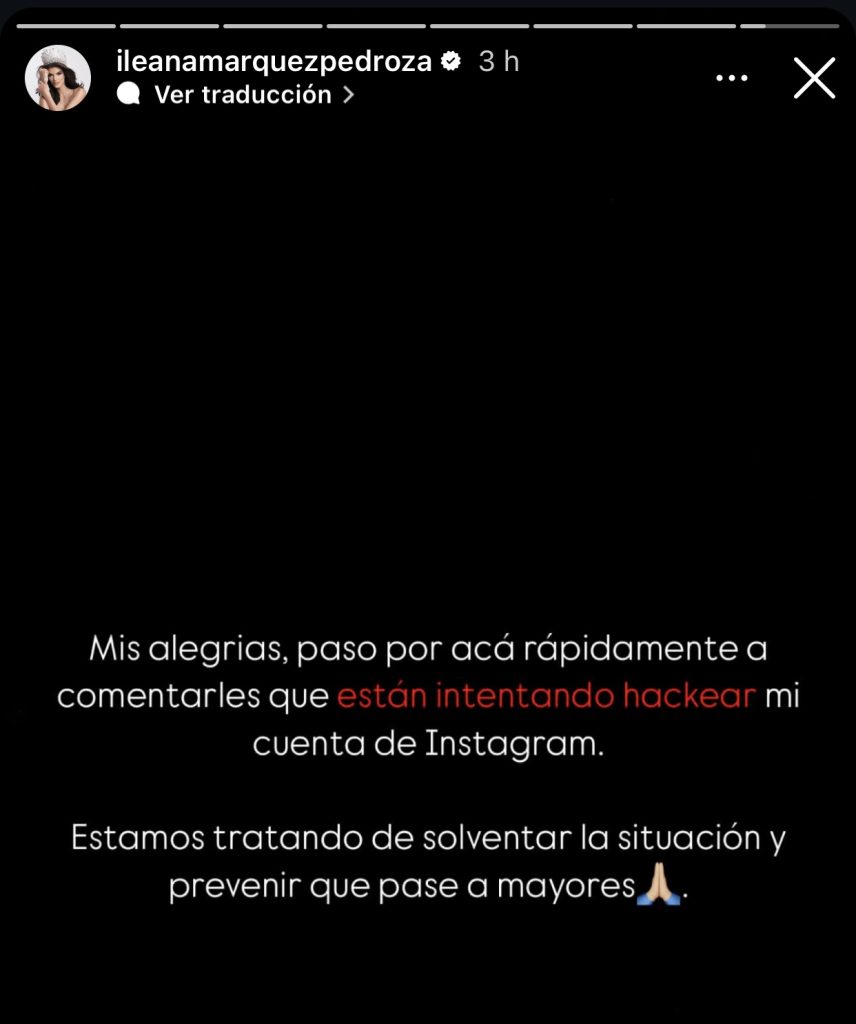Viewport: 856px width, 1024px height.
Task: Open the three-dot story options menu
Action: coord(732,78)
